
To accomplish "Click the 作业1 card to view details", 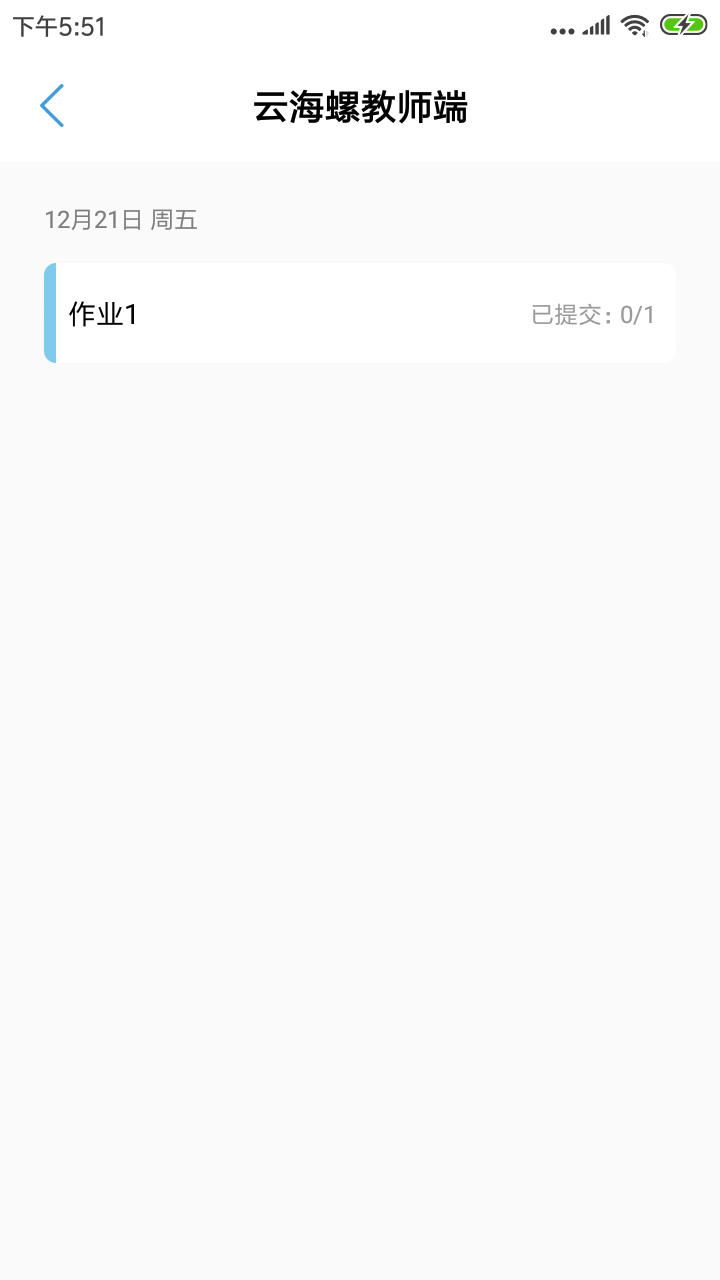I will click(360, 311).
